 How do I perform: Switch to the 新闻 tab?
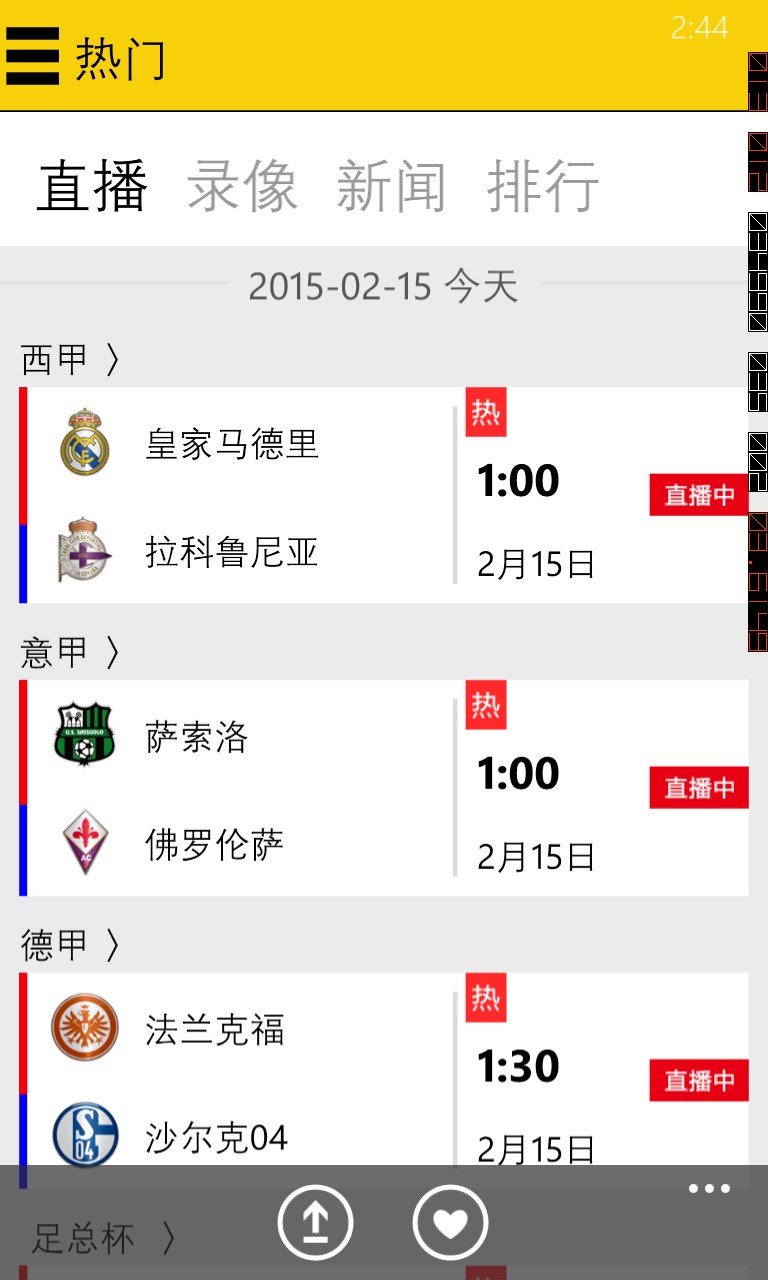pos(391,186)
